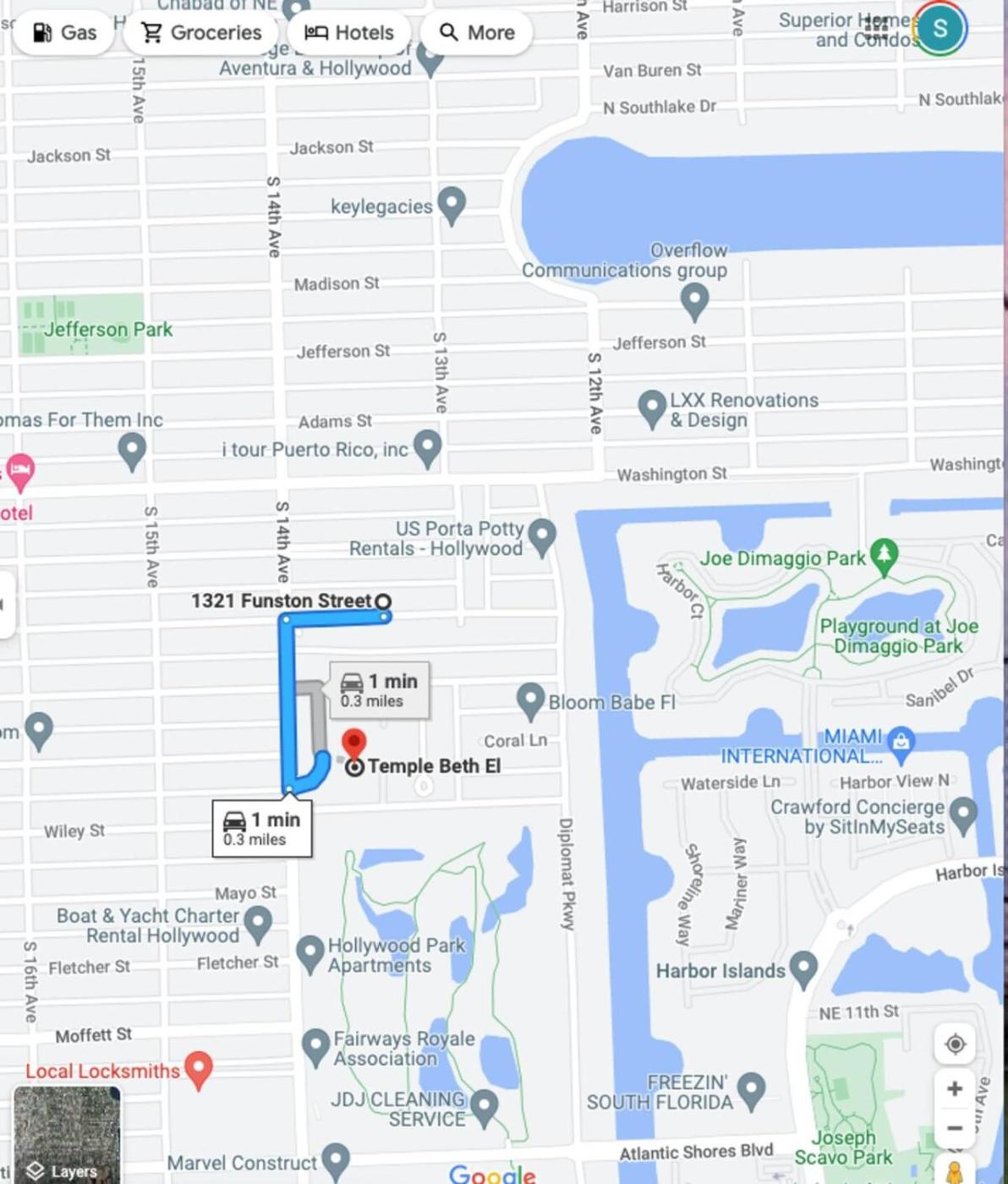Select the alternate gray route label
This screenshot has height=1184, width=1008.
[x=379, y=690]
